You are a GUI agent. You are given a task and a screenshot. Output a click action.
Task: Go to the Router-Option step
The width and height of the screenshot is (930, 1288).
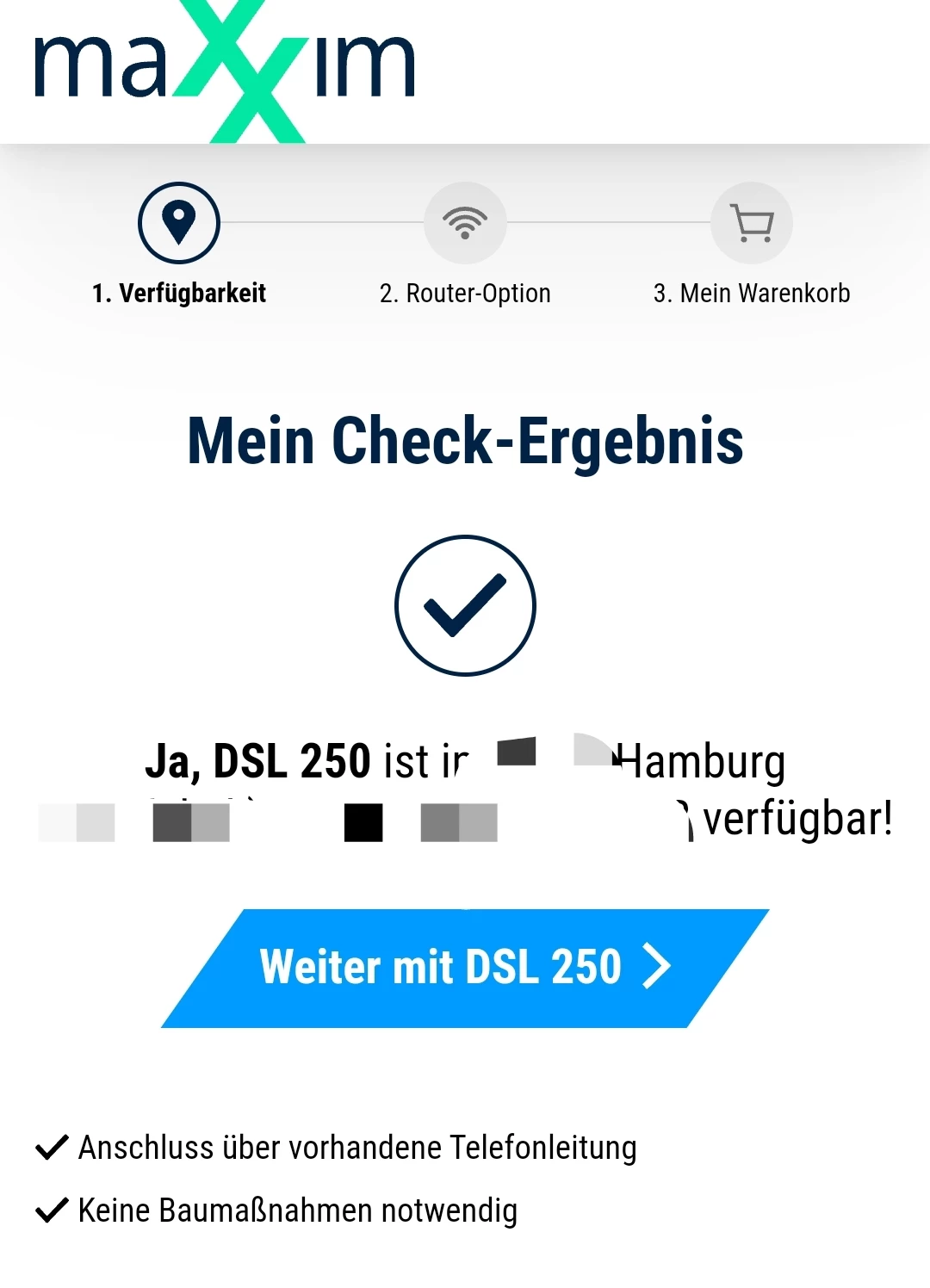pyautogui.click(x=465, y=224)
